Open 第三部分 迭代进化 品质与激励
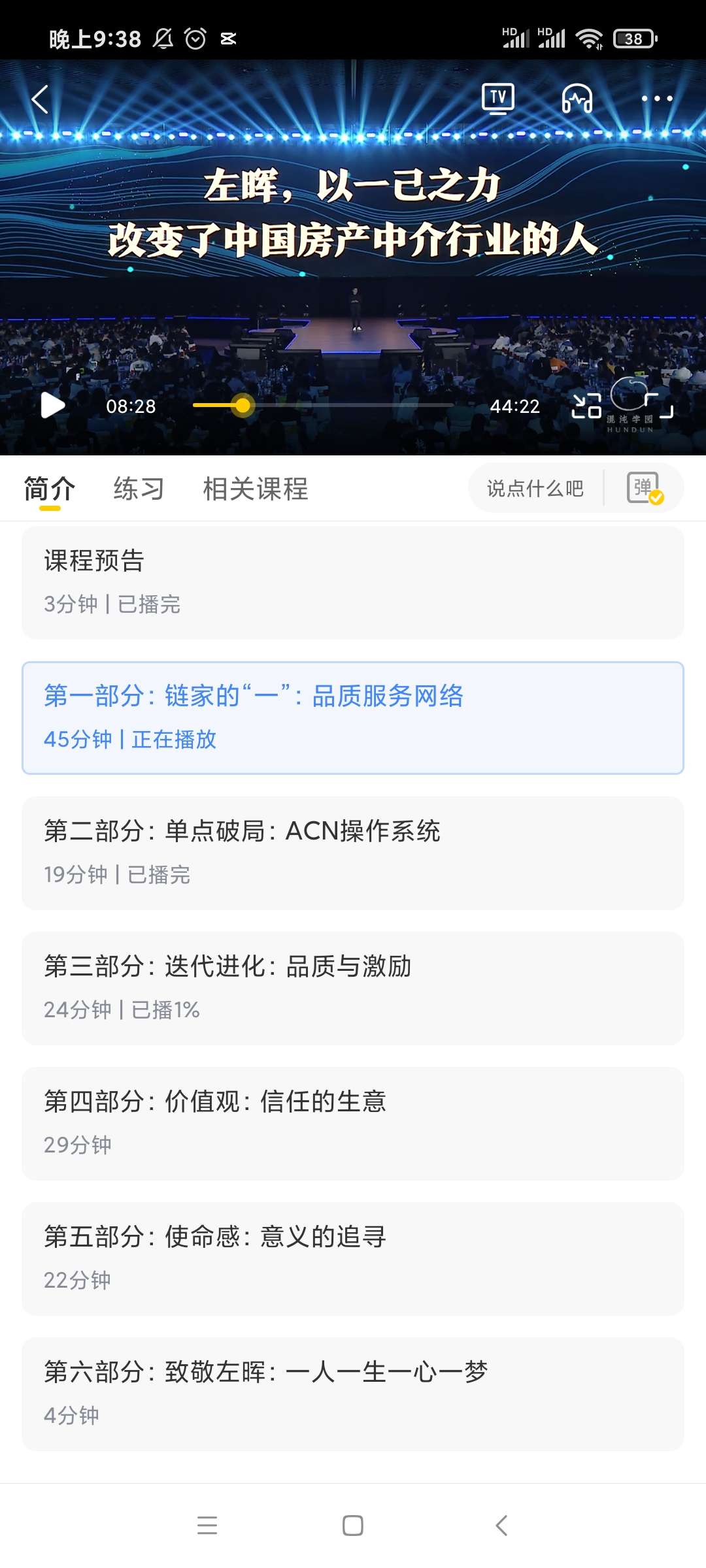Image resolution: width=706 pixels, height=1568 pixels. [x=353, y=988]
